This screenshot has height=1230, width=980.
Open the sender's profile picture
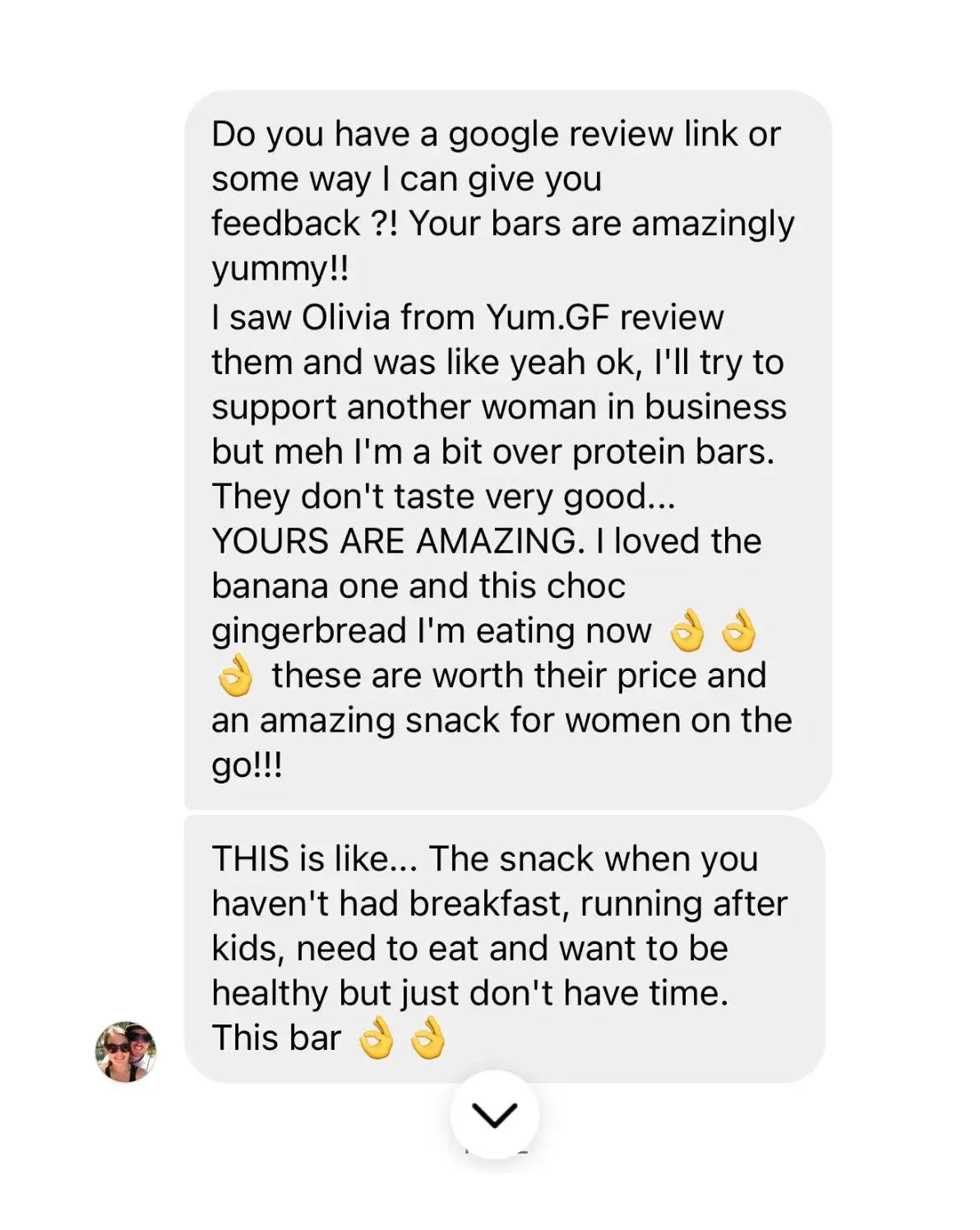point(126,1052)
